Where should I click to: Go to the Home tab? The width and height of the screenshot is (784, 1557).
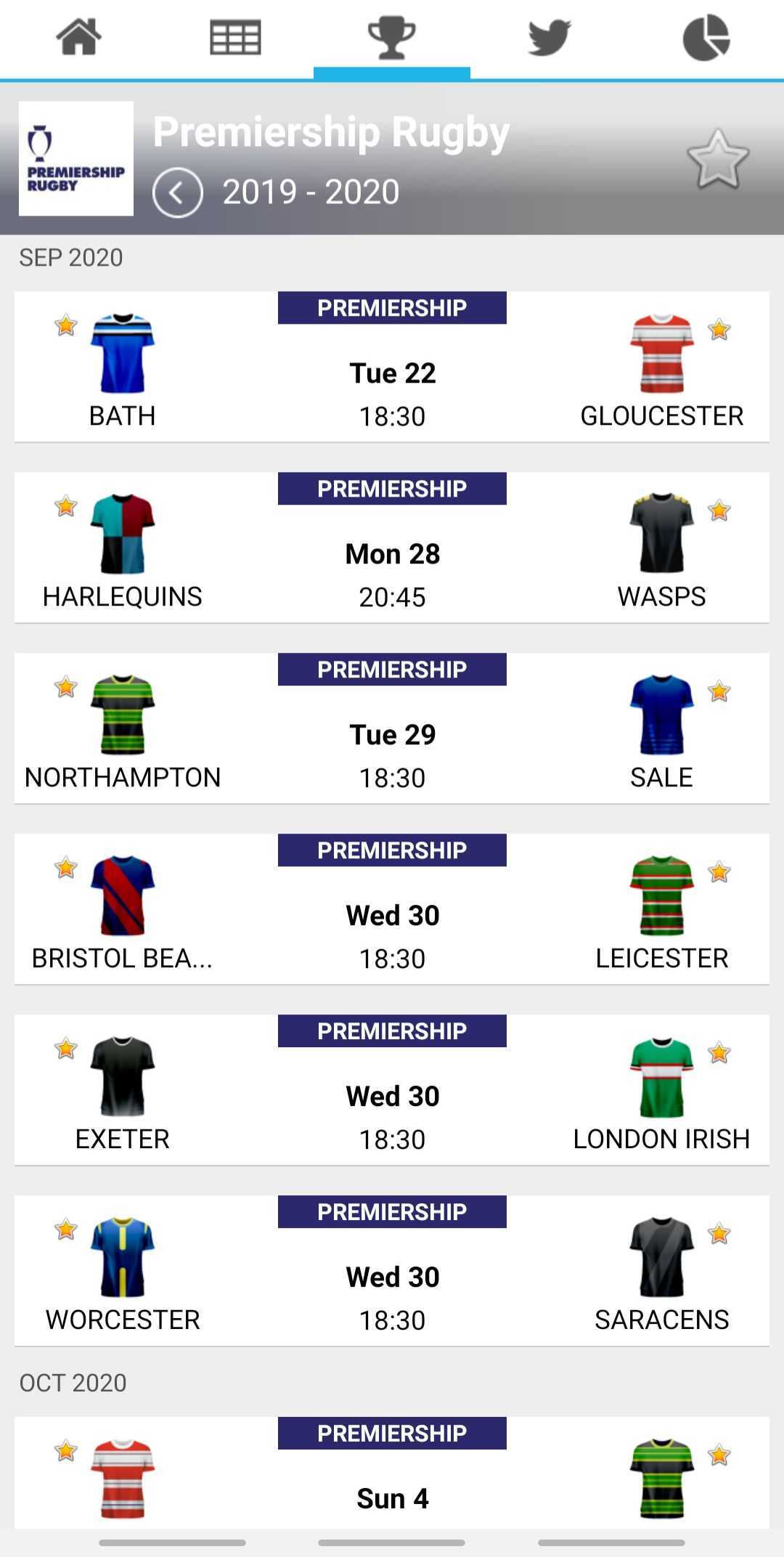click(78, 37)
